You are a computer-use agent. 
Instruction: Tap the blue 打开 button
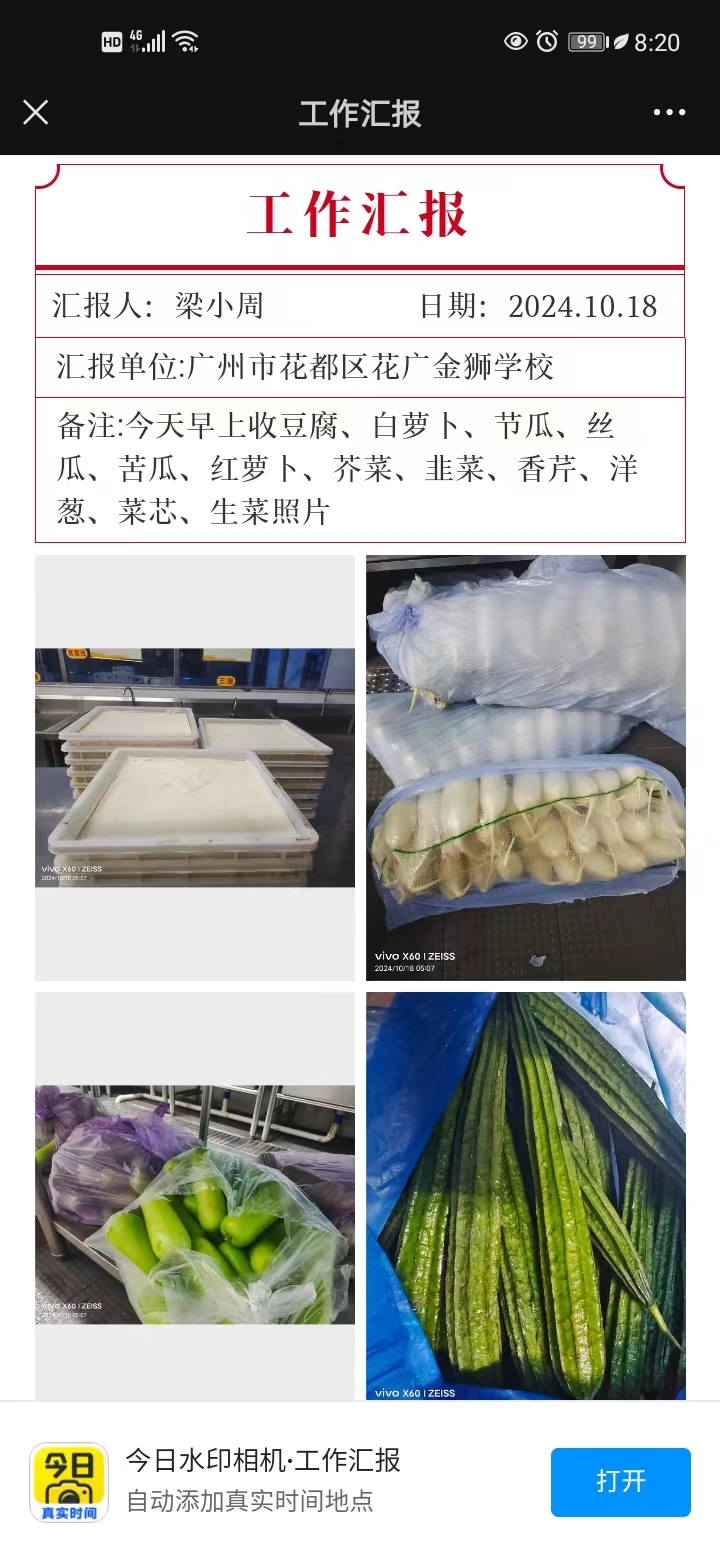[x=620, y=1482]
